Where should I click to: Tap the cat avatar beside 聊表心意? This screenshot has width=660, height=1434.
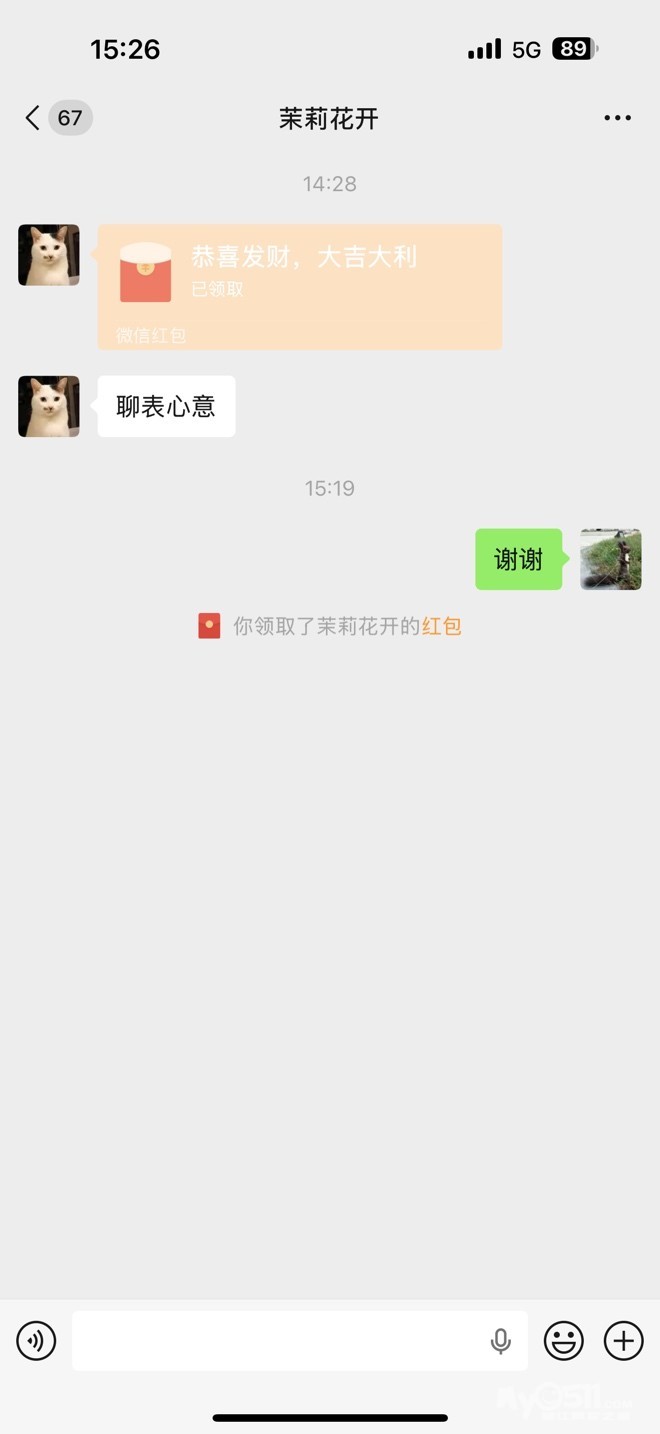(49, 406)
